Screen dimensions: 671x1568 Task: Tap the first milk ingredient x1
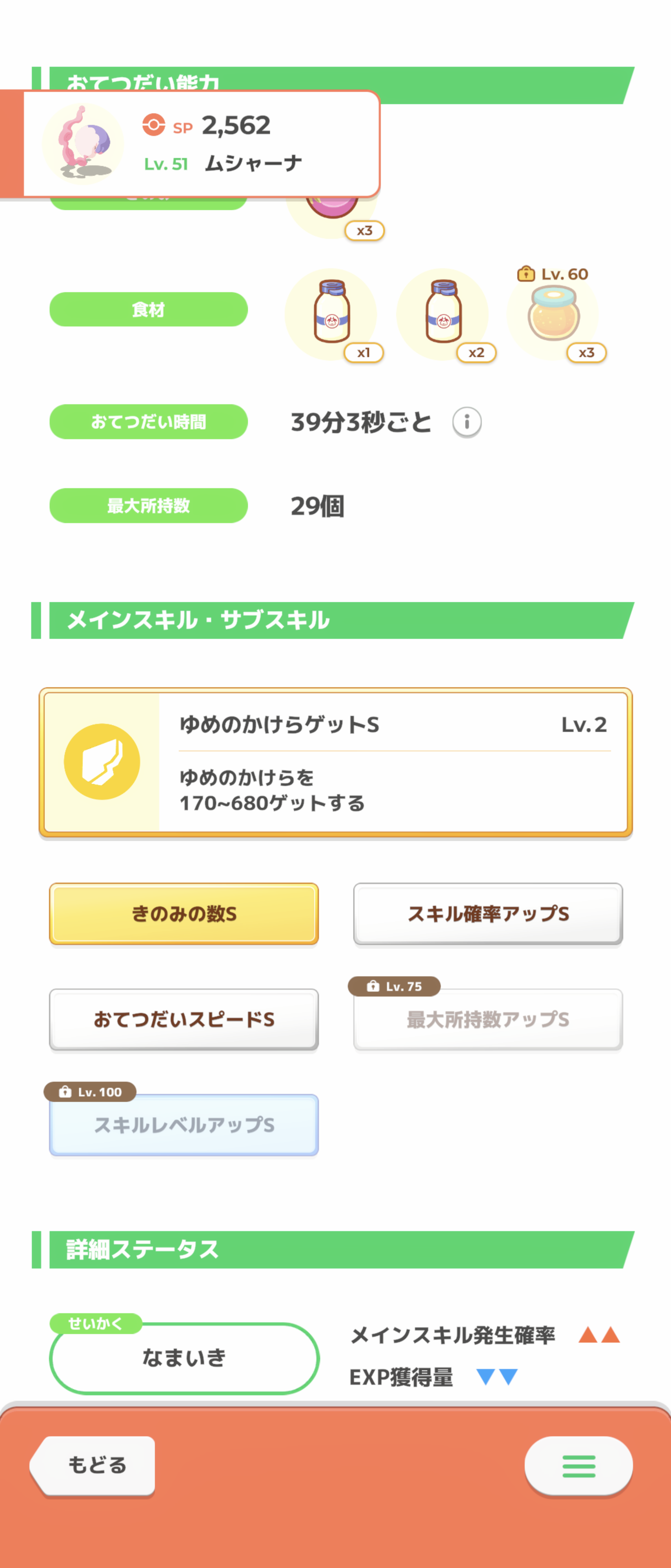331,314
